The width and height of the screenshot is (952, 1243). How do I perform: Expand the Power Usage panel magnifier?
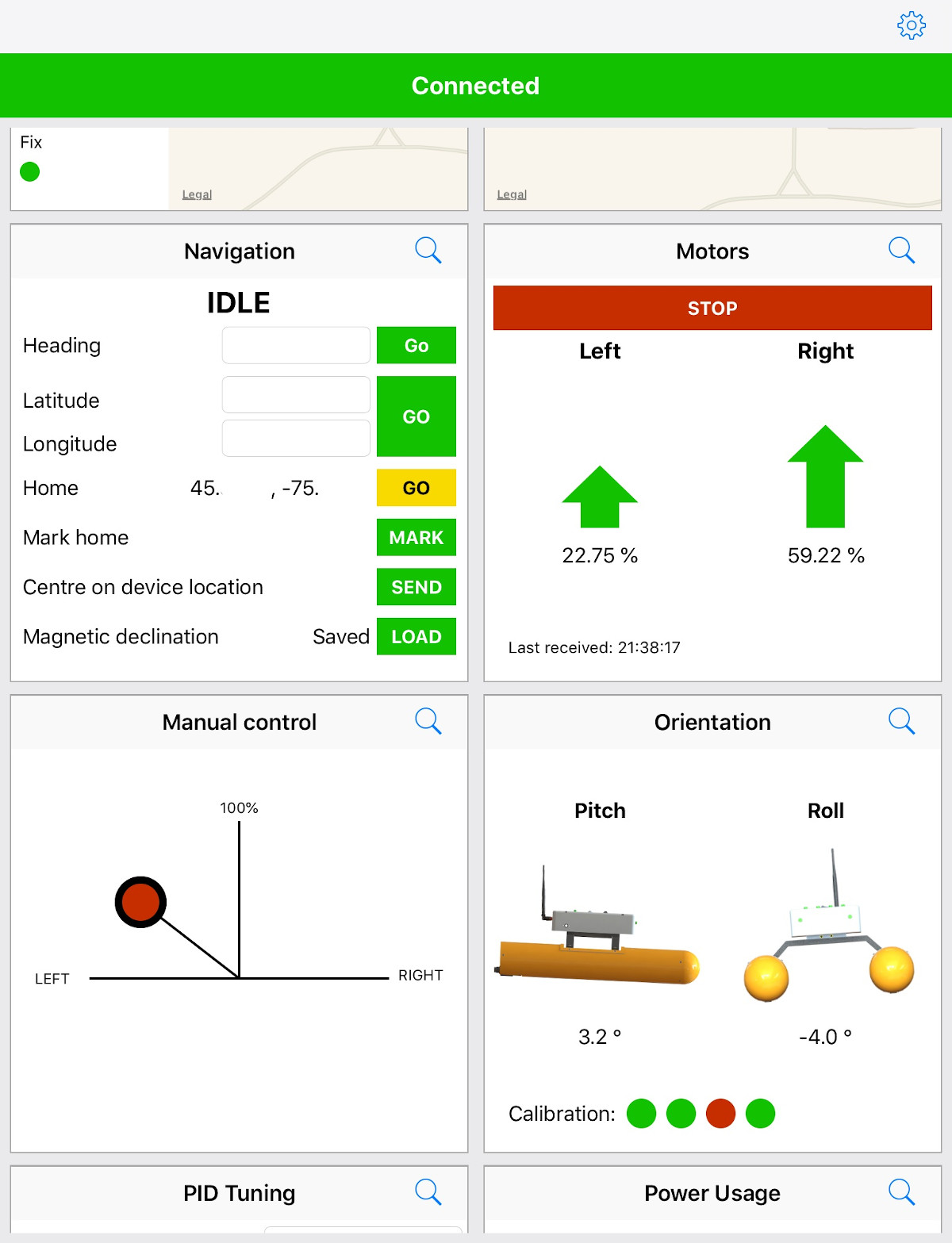(901, 1191)
